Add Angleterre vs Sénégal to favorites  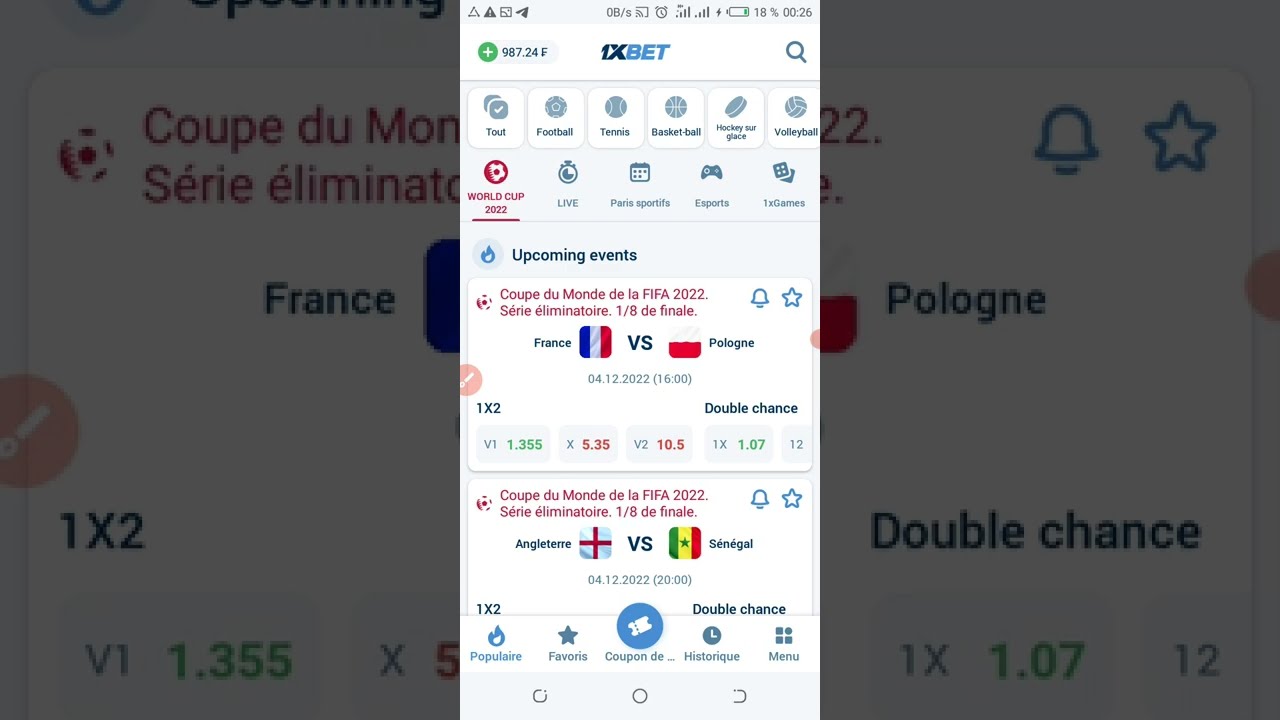[x=792, y=498]
